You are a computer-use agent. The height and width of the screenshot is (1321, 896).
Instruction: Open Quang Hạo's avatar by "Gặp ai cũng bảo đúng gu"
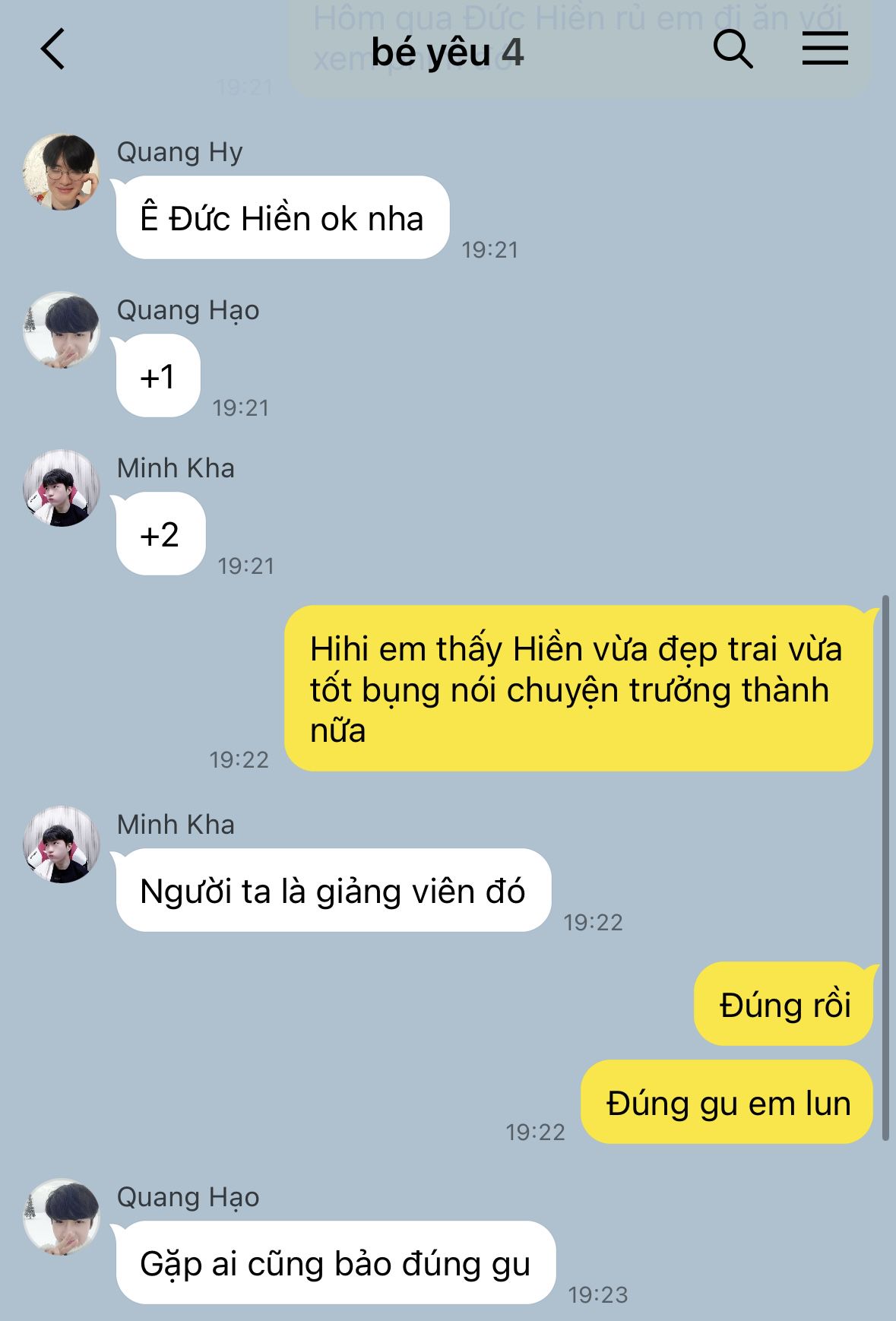62,1217
